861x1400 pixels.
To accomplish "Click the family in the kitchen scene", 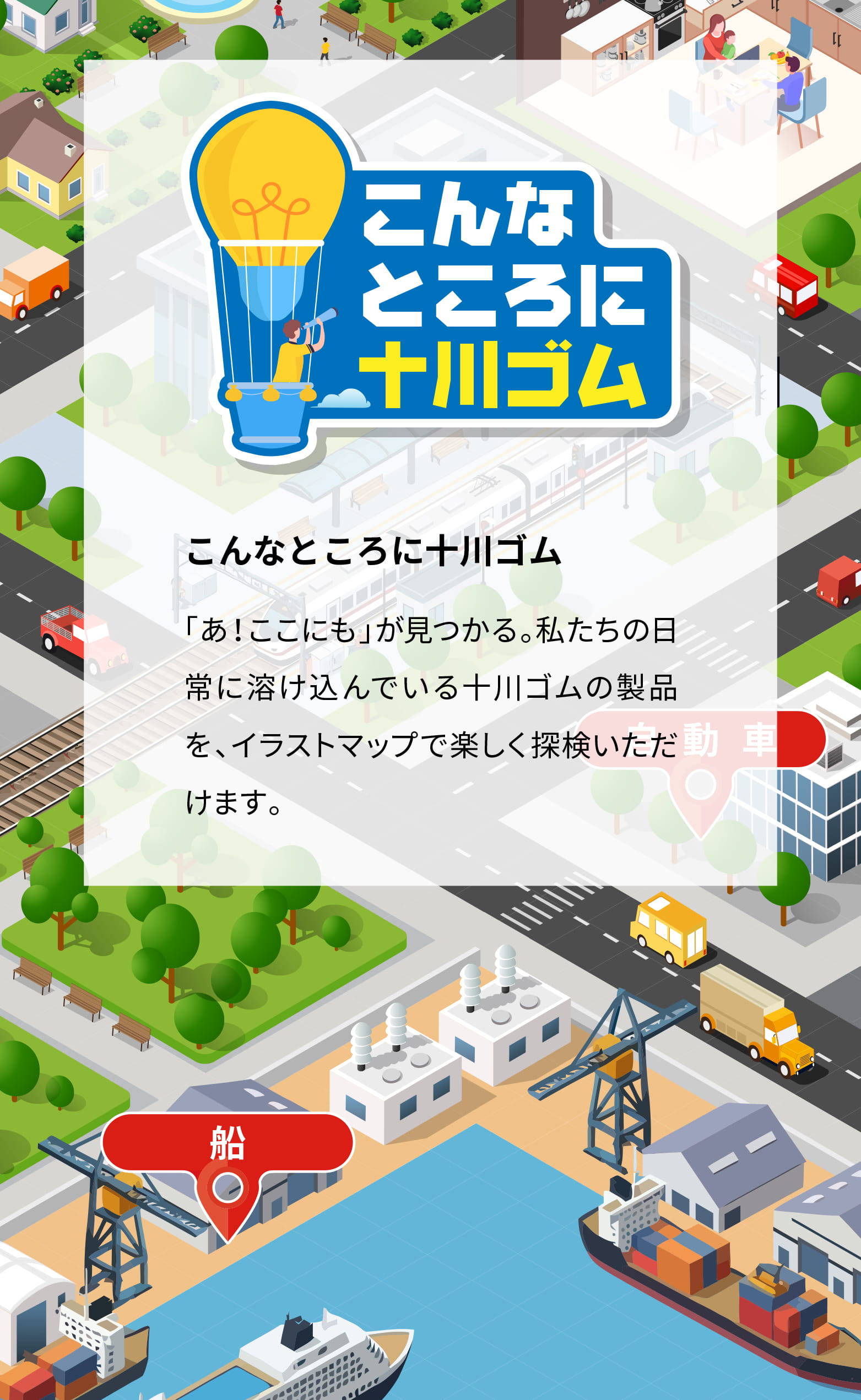I will 735,57.
